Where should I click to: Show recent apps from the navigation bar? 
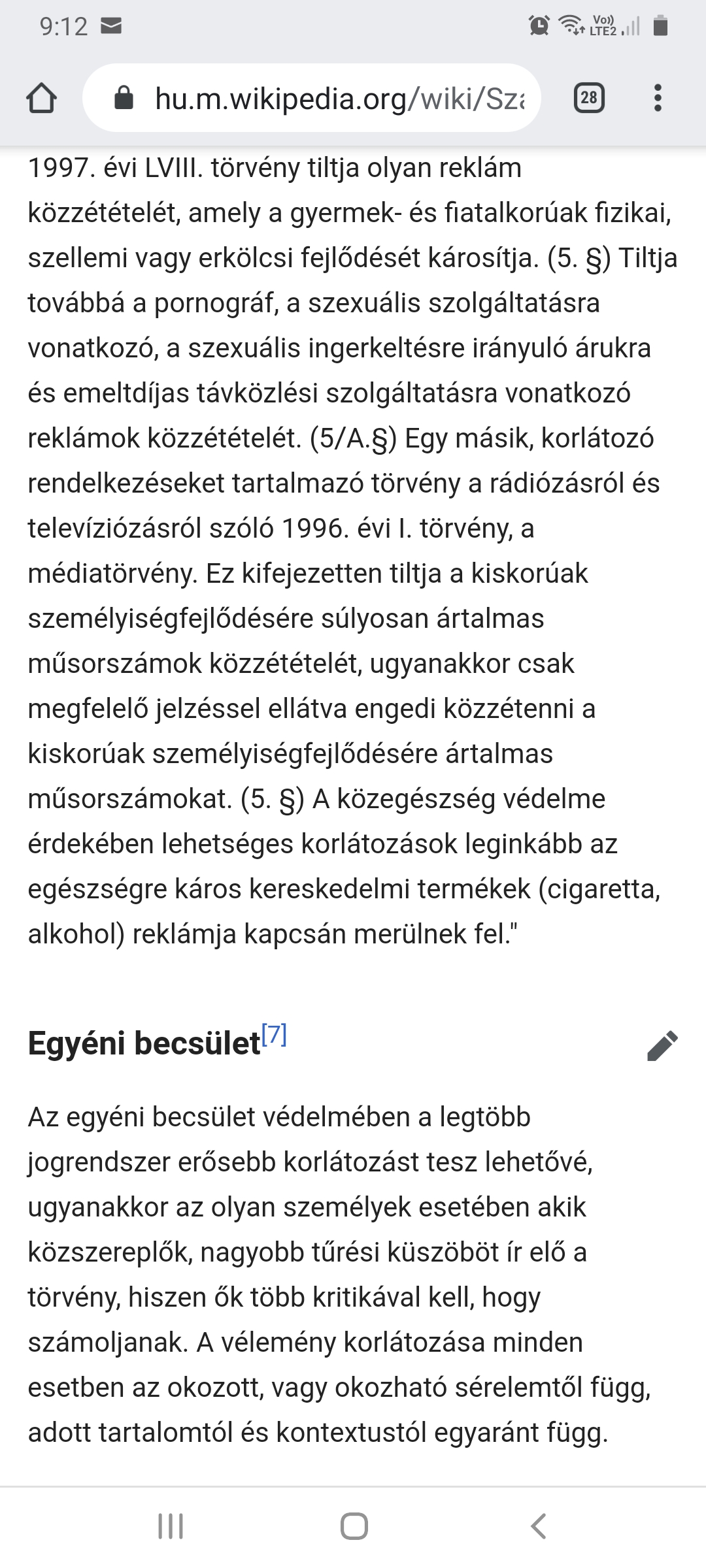pyautogui.click(x=171, y=1526)
